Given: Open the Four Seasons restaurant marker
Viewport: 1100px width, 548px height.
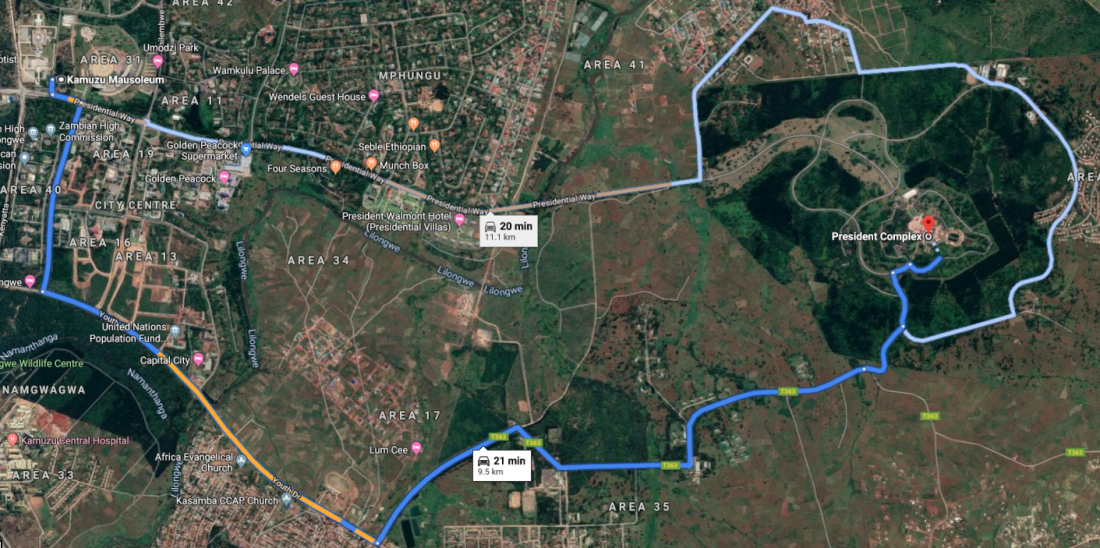Looking at the screenshot, I should pos(336,168).
